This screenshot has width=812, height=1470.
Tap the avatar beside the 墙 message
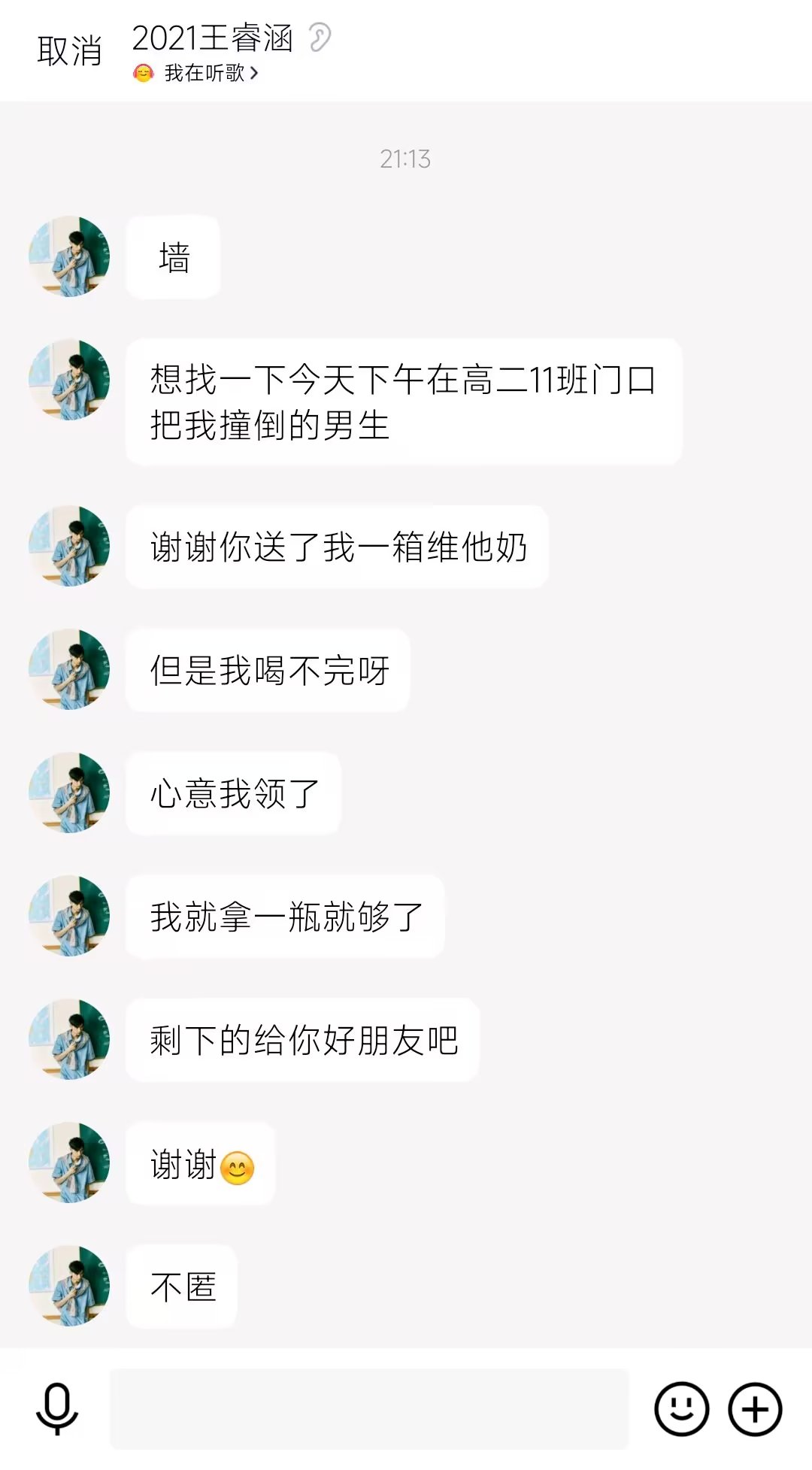69,256
